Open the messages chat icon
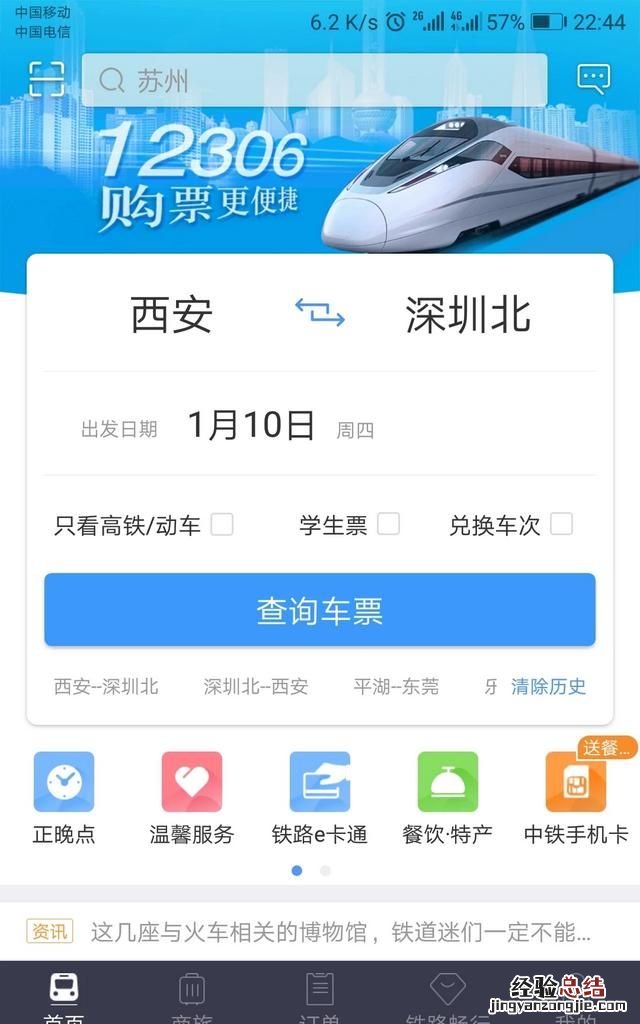 (594, 79)
